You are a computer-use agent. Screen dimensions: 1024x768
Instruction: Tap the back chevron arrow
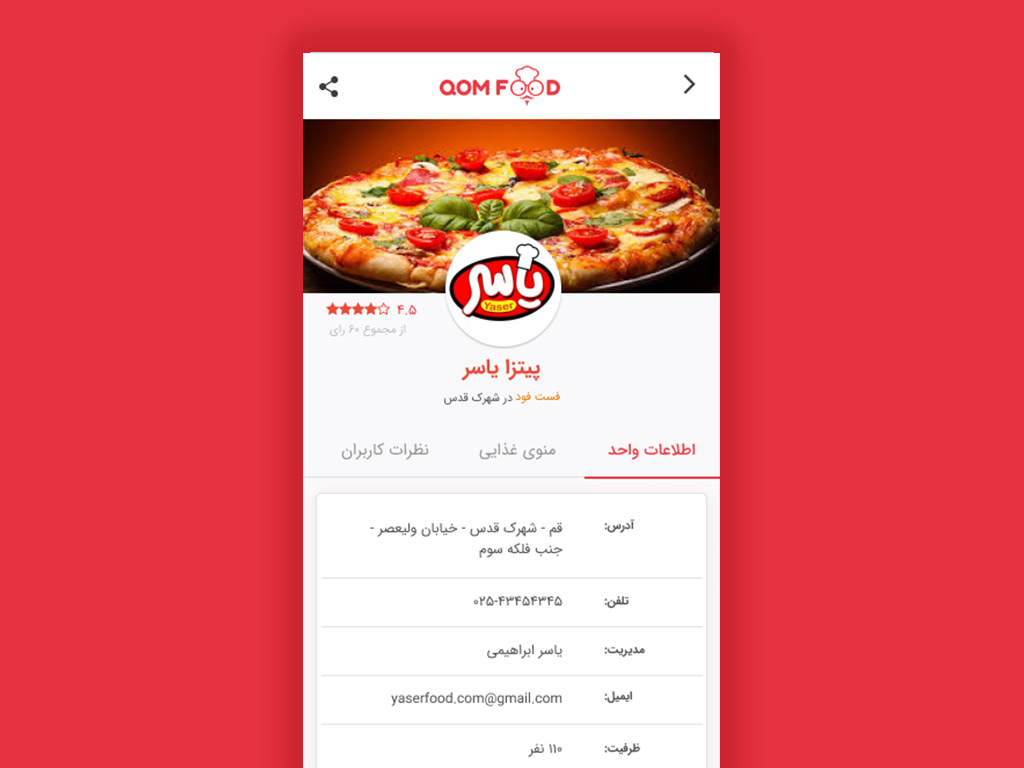coord(689,85)
